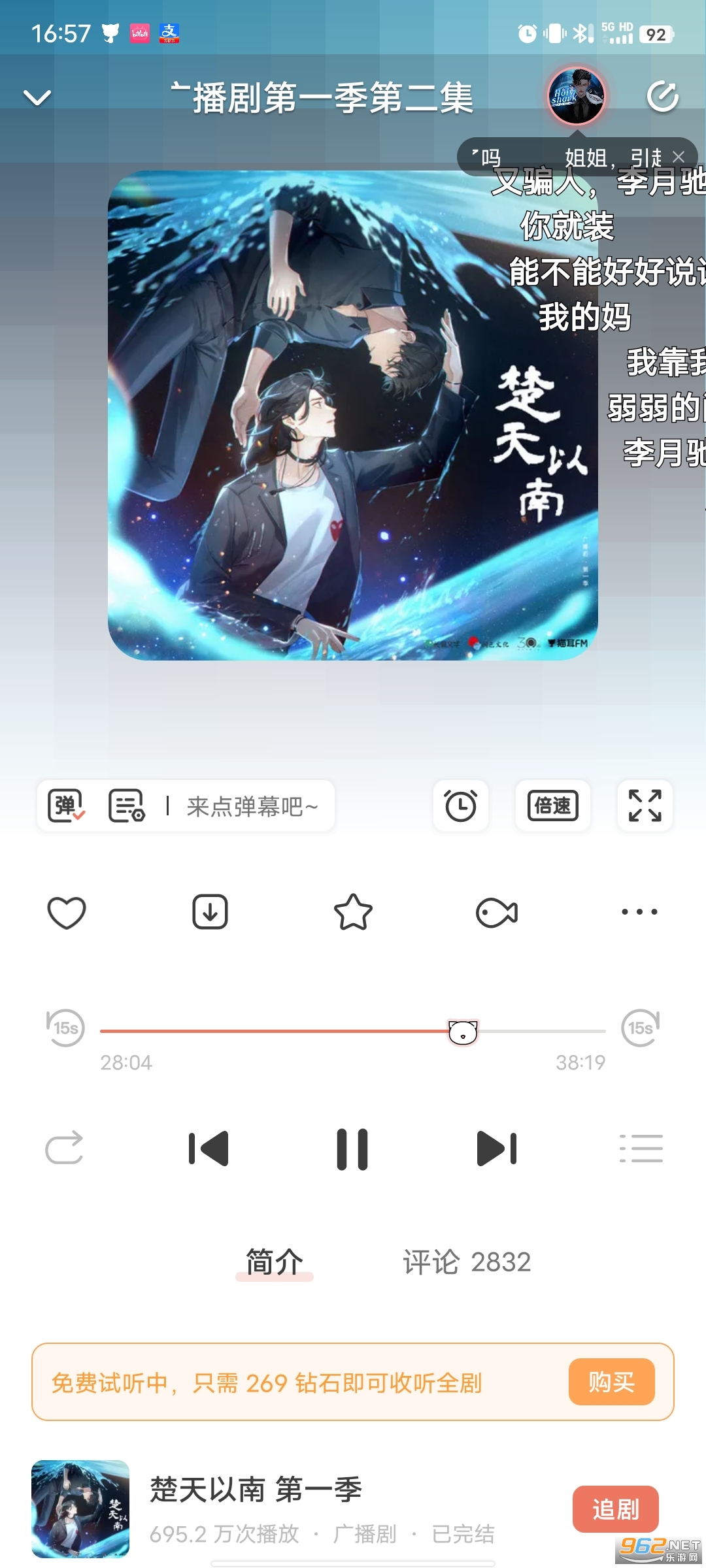
Task: Download this episode
Action: click(x=209, y=911)
